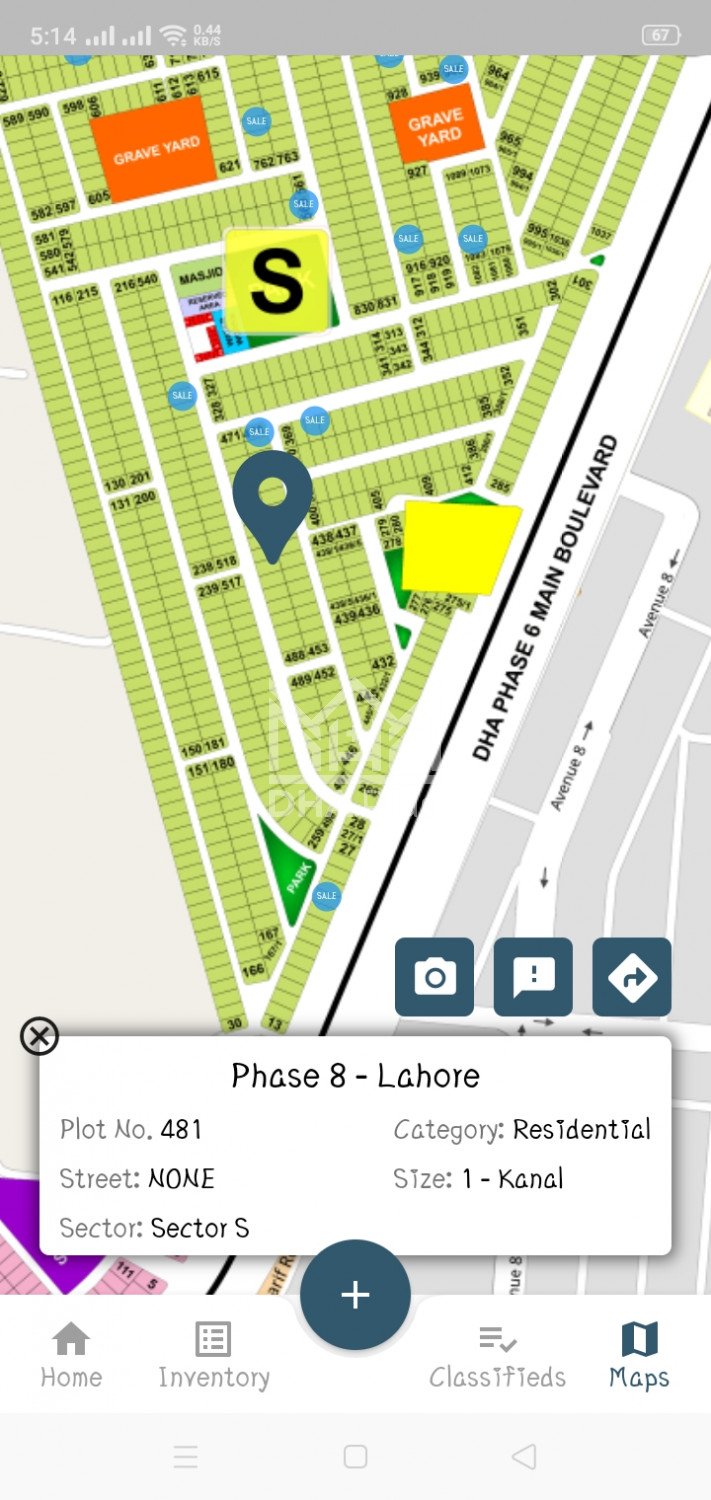Close the plot details card
The width and height of the screenshot is (711, 1500).
(39, 1036)
